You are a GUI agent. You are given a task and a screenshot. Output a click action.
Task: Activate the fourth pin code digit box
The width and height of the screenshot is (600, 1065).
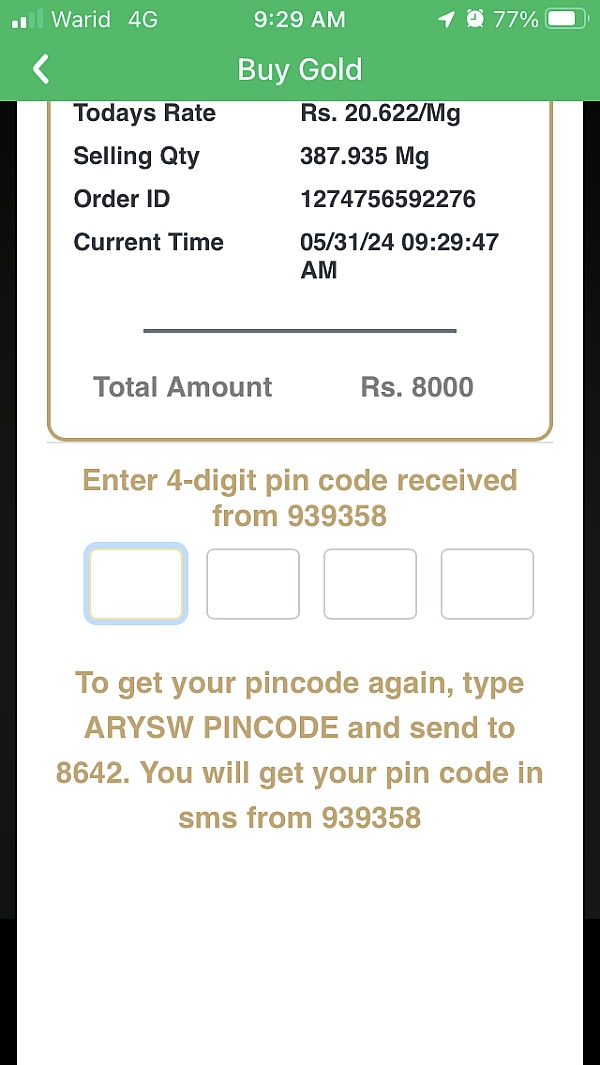[487, 583]
